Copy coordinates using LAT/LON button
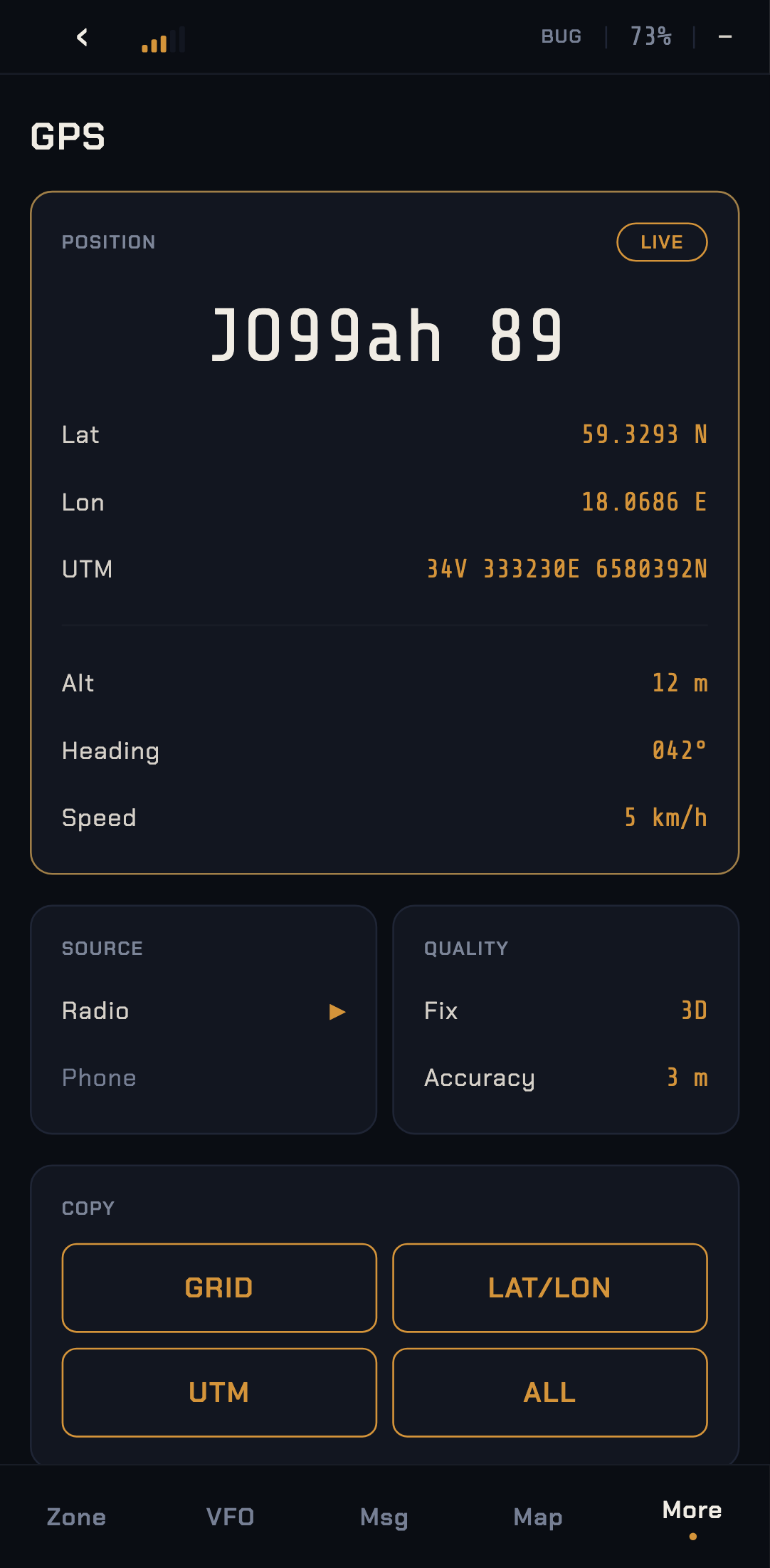This screenshot has width=770, height=1568. [x=549, y=1287]
